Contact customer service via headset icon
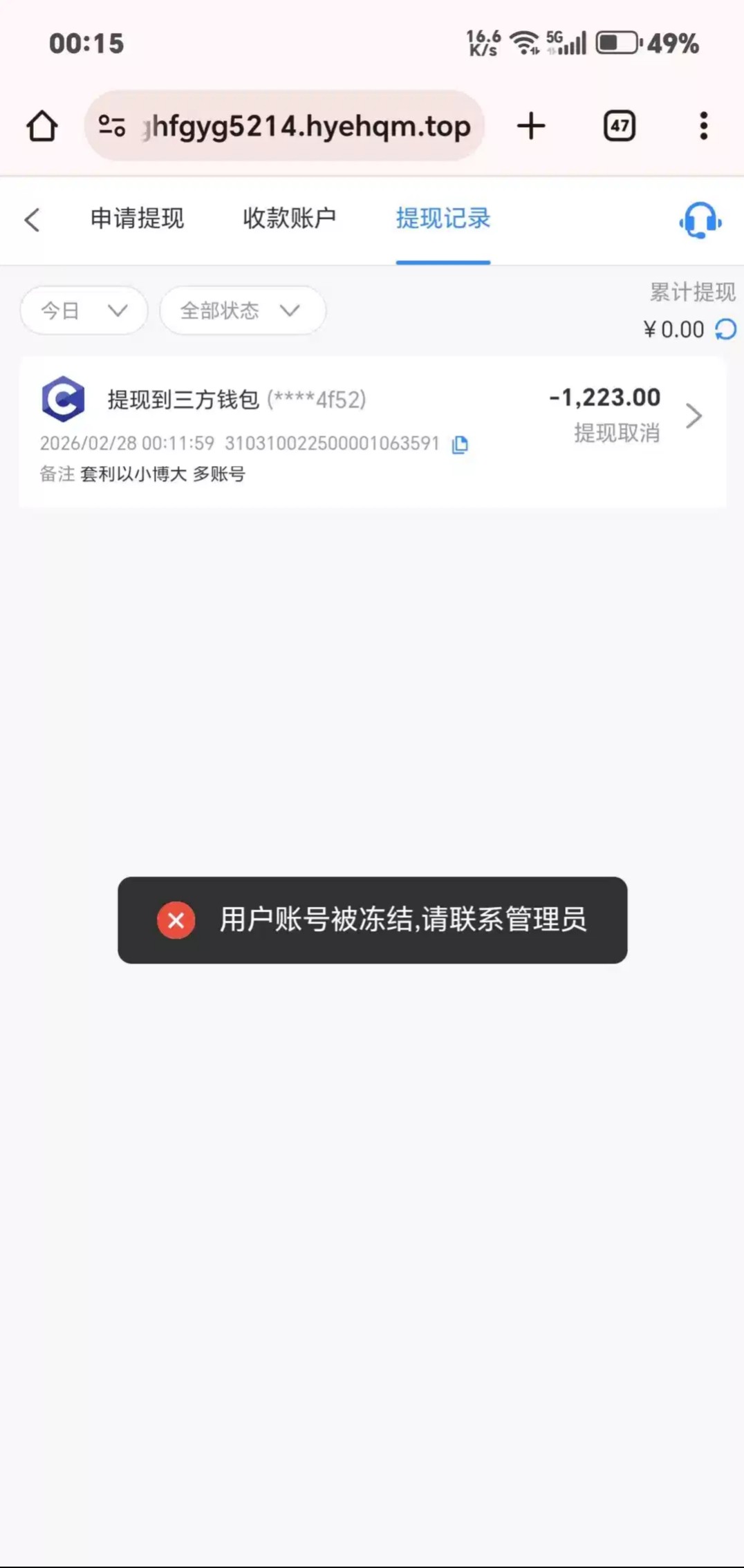The height and width of the screenshot is (1568, 744). click(700, 221)
